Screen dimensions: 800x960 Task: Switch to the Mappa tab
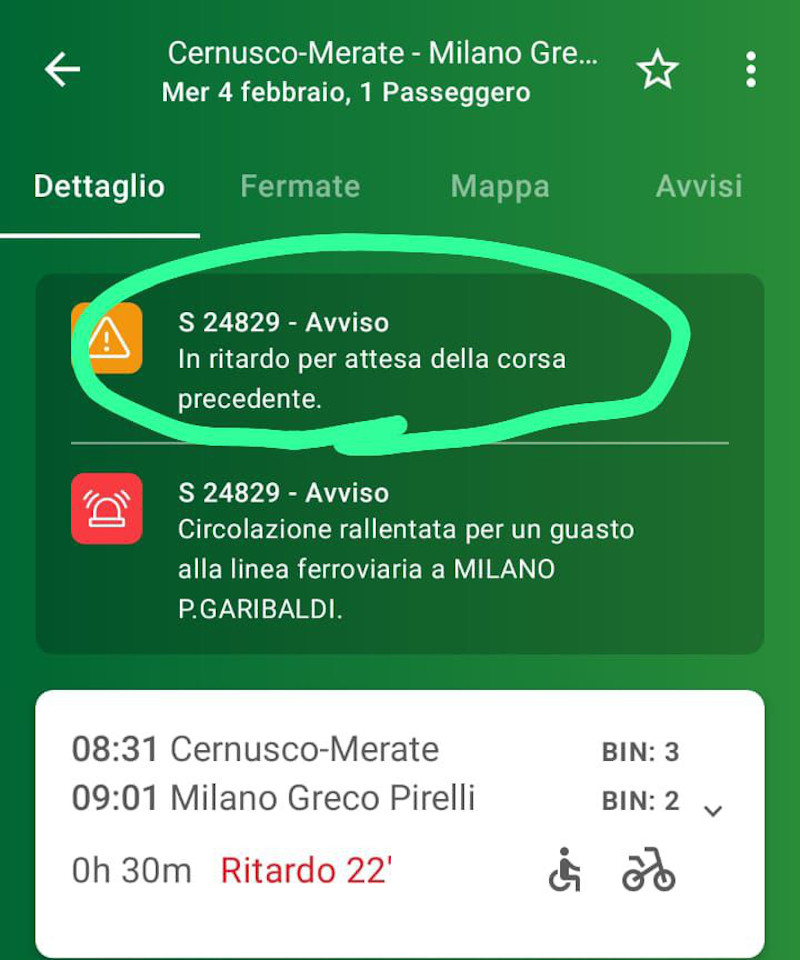500,187
